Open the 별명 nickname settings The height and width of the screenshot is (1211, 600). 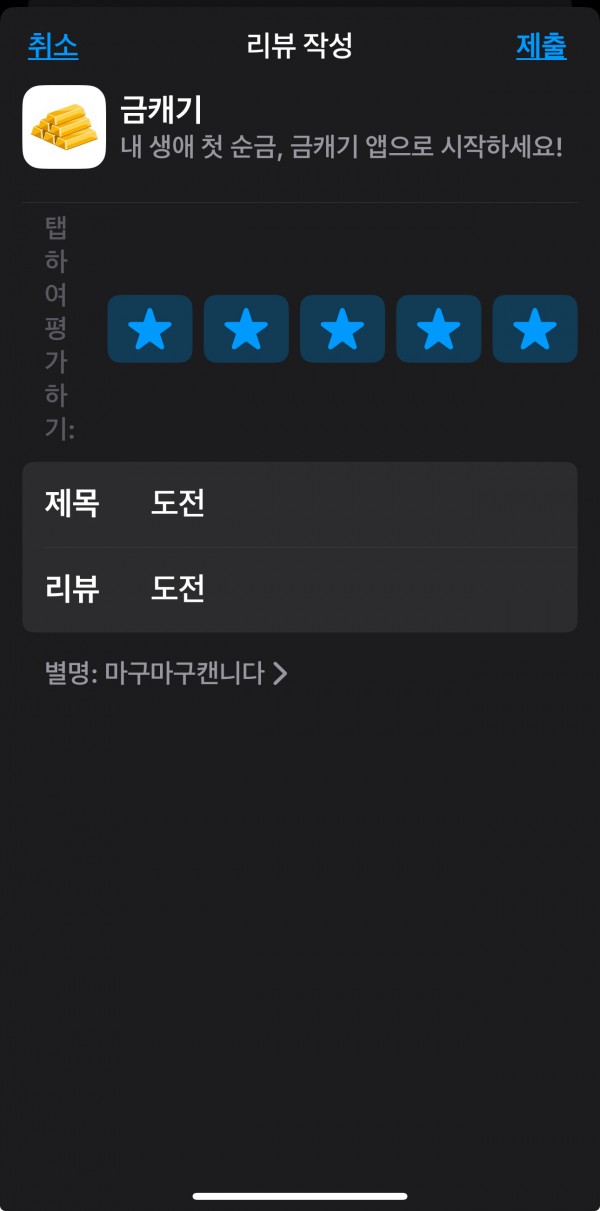pos(166,673)
